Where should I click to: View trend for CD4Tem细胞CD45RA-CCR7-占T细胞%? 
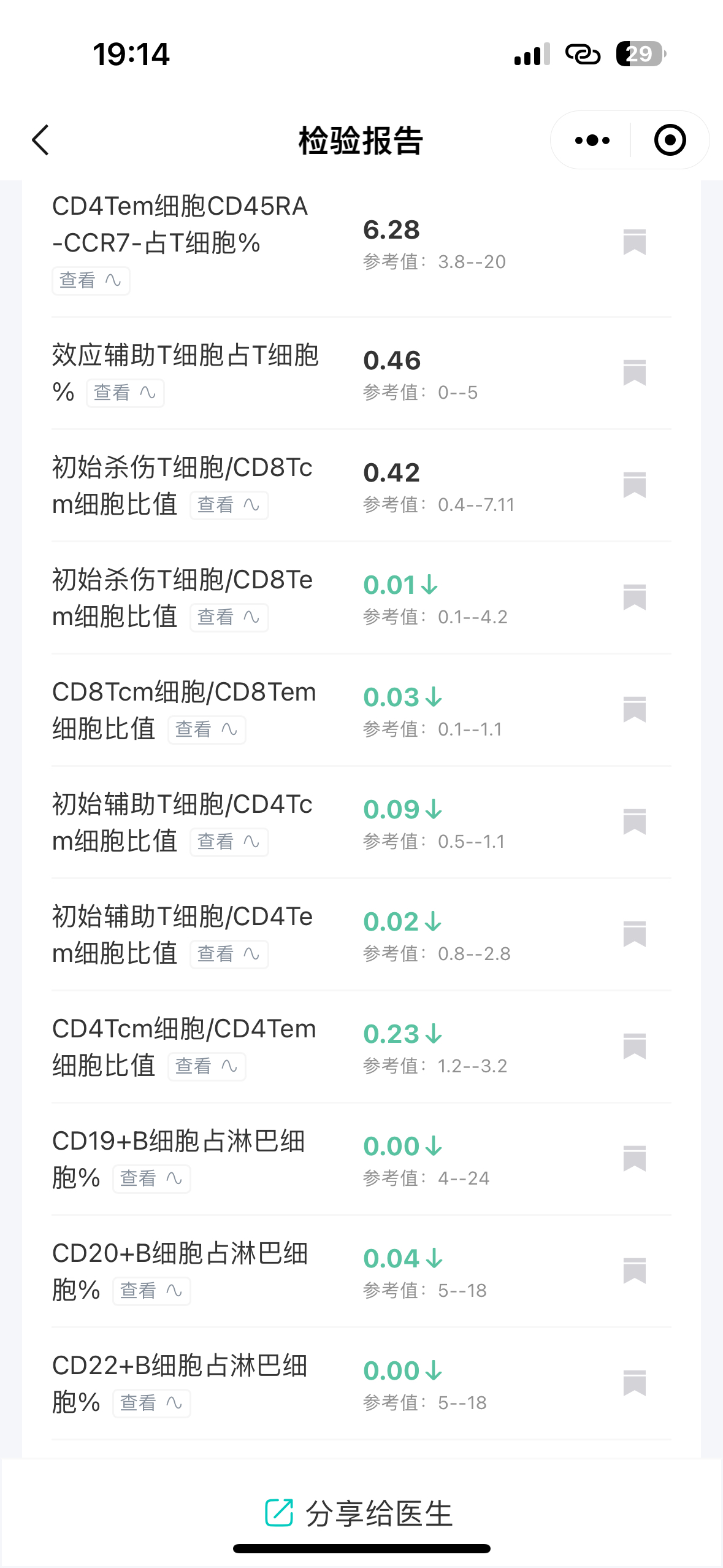point(91,280)
